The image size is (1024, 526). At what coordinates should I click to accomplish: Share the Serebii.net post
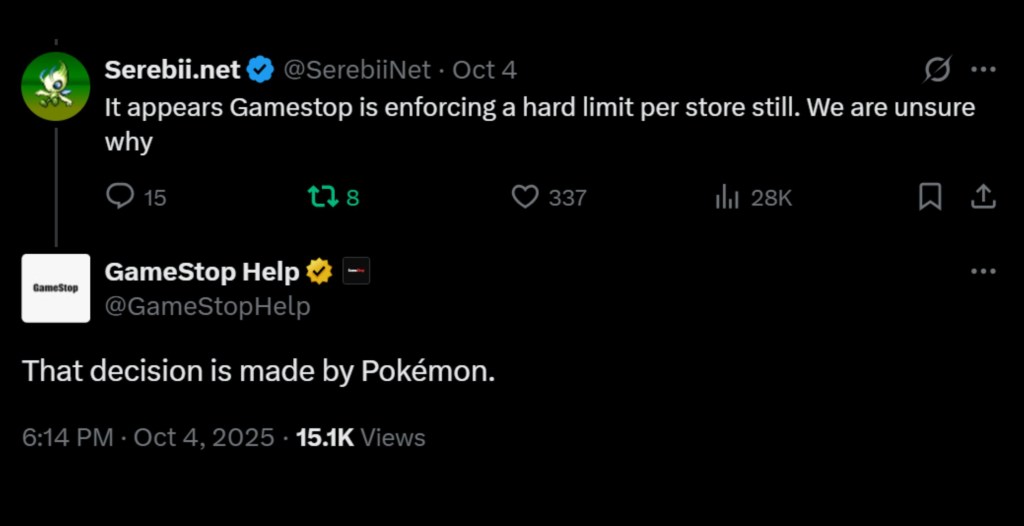click(x=983, y=197)
